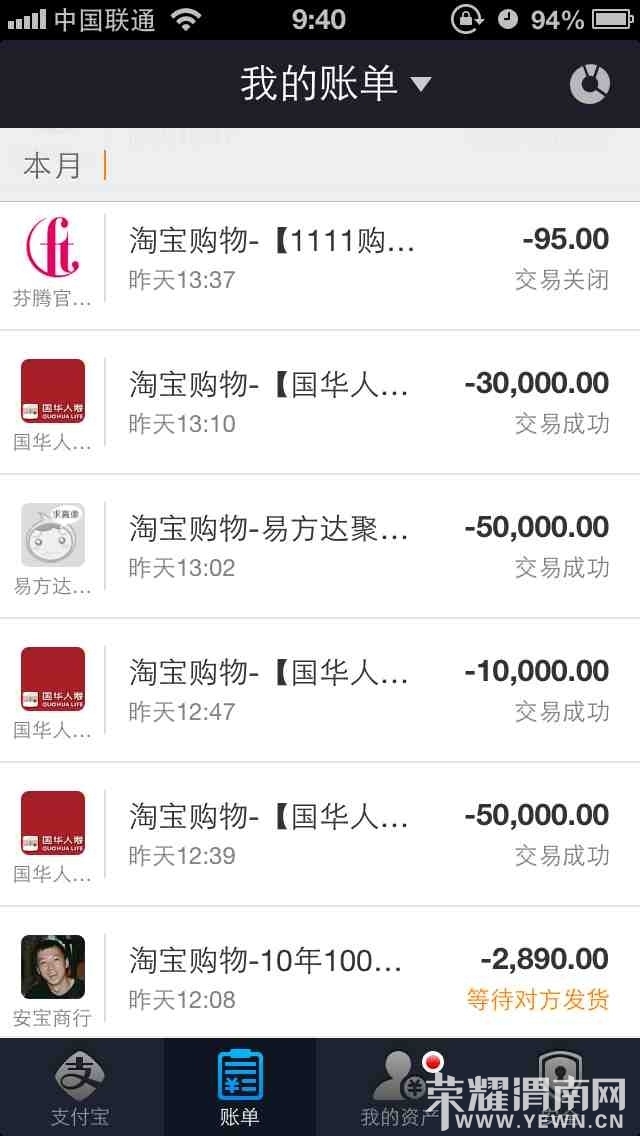Go to the 我的资产 tab
640x1136 pixels.
pos(402,1088)
